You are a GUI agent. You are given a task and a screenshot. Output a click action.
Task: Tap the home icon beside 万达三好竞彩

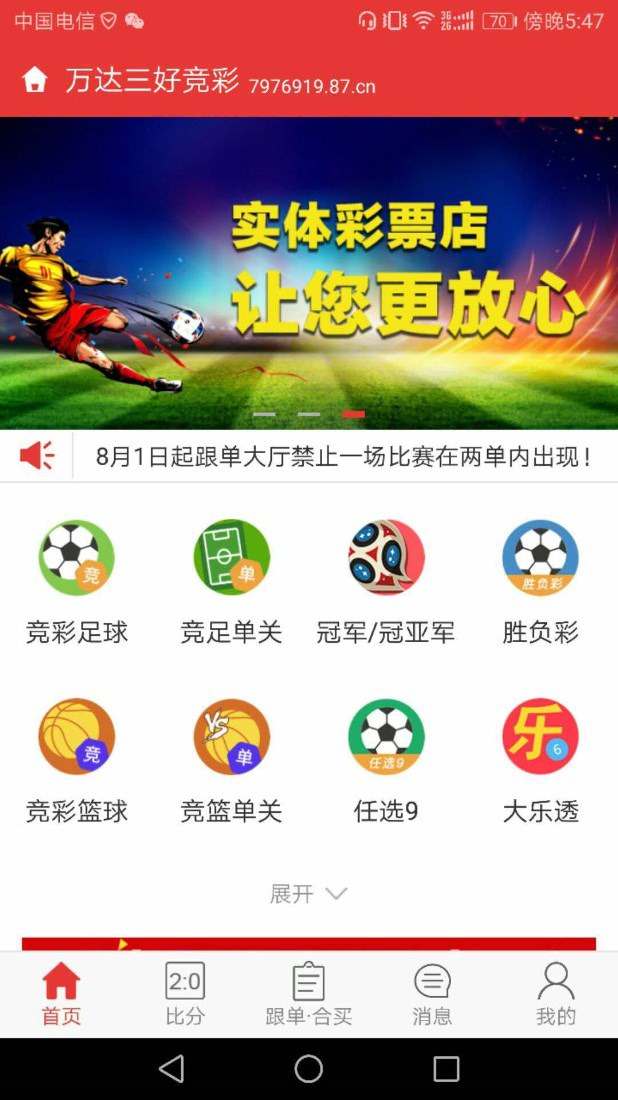point(34,80)
